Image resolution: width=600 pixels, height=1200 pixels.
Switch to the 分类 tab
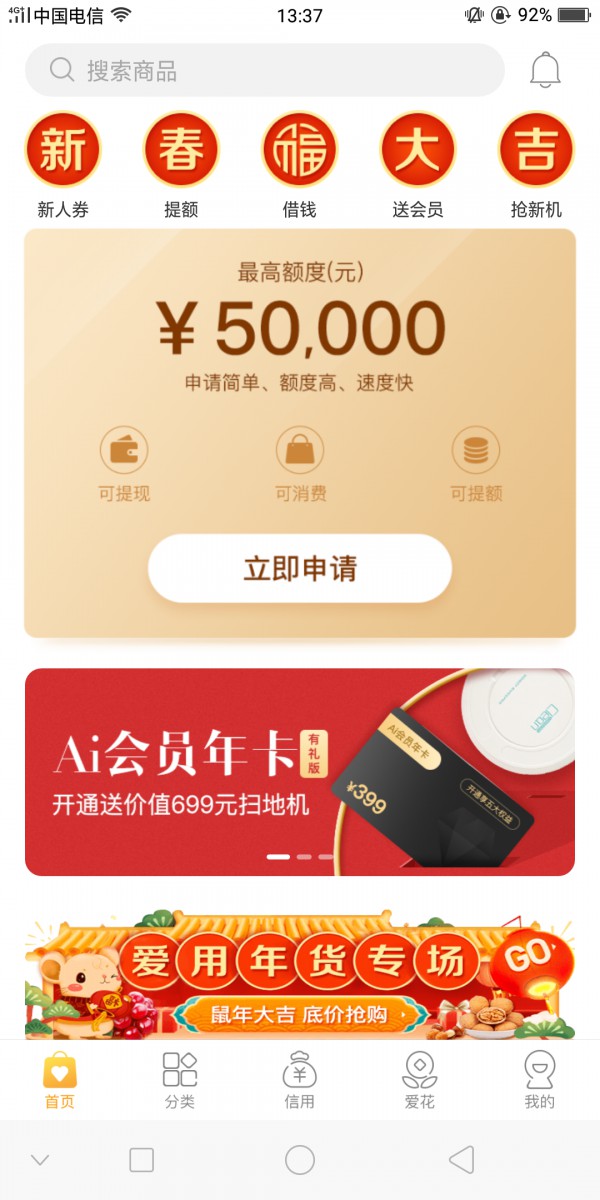[180, 1081]
